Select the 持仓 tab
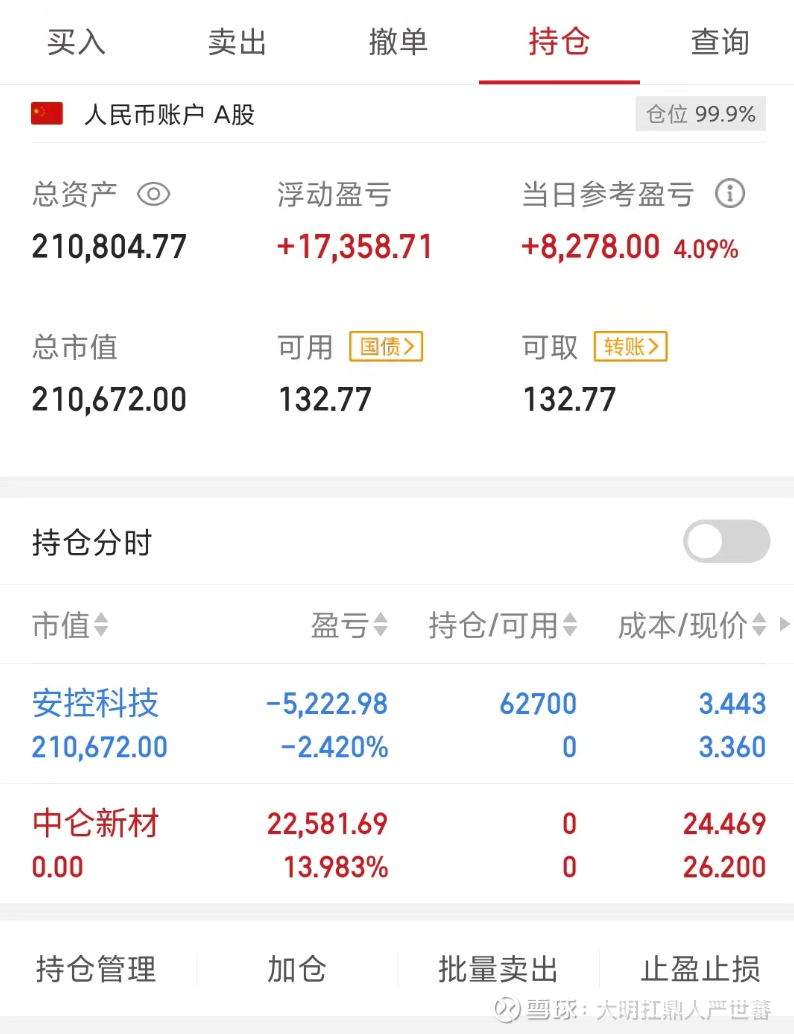The height and width of the screenshot is (1034, 794). tap(559, 42)
